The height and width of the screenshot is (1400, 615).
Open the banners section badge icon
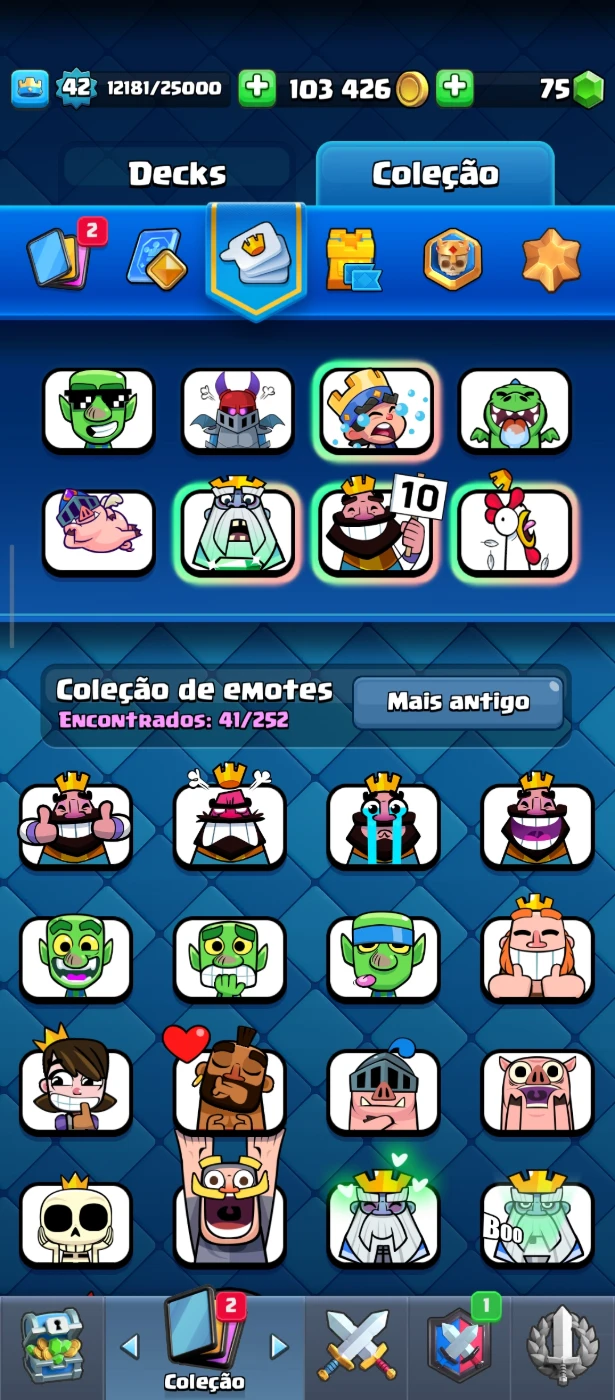(452, 259)
